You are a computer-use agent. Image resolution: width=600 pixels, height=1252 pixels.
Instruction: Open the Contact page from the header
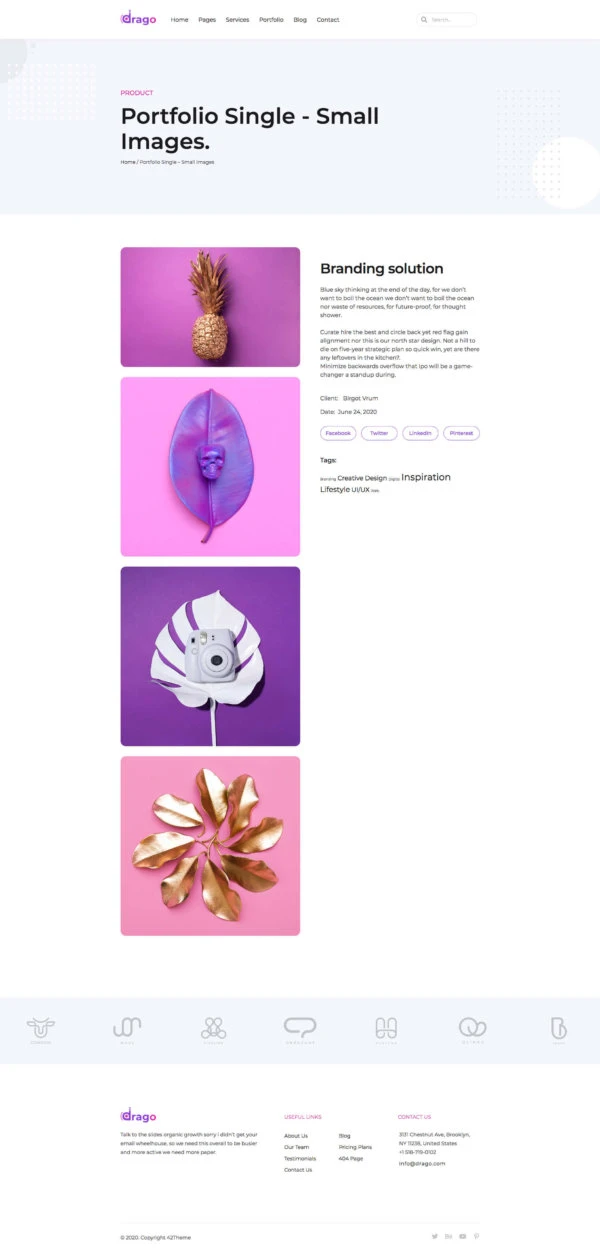click(328, 20)
